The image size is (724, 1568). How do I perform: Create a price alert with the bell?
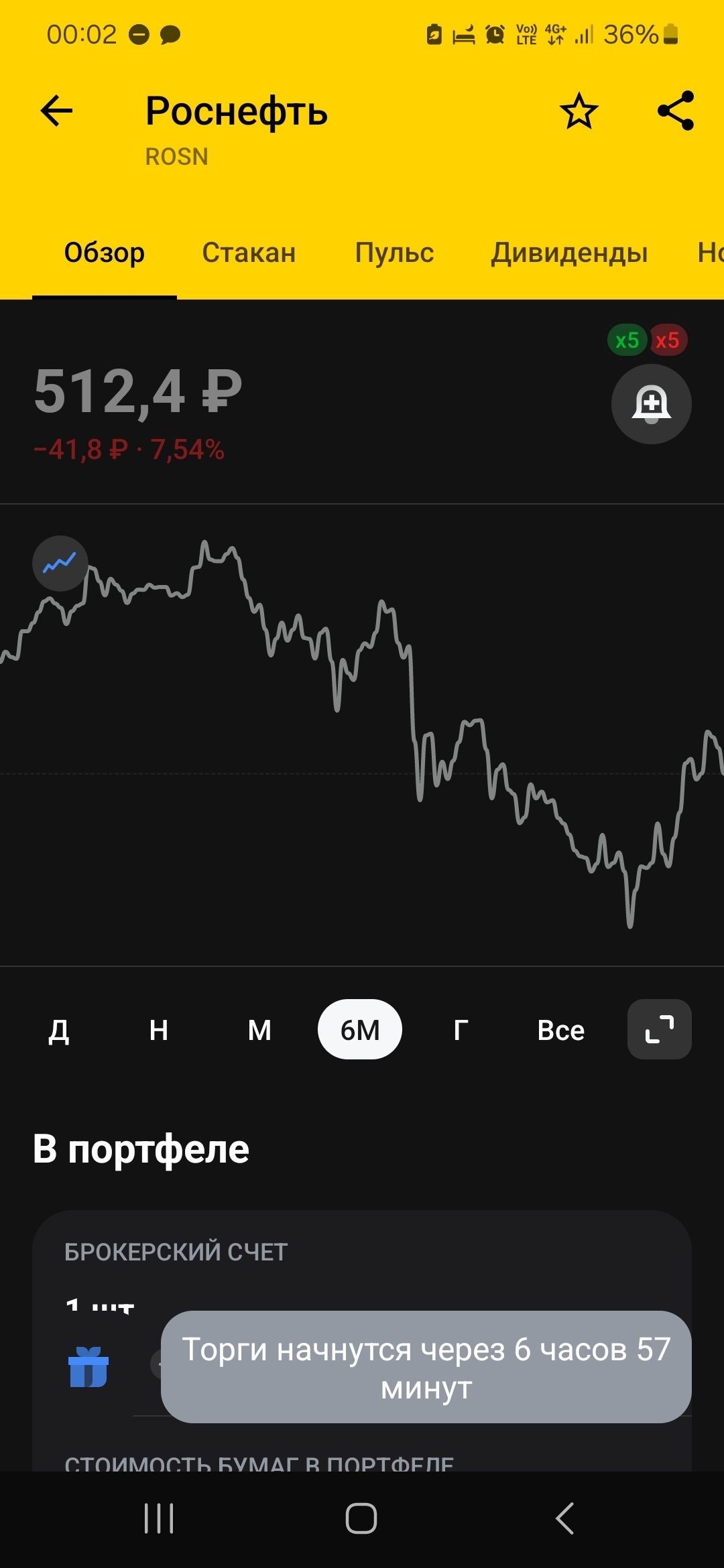651,404
